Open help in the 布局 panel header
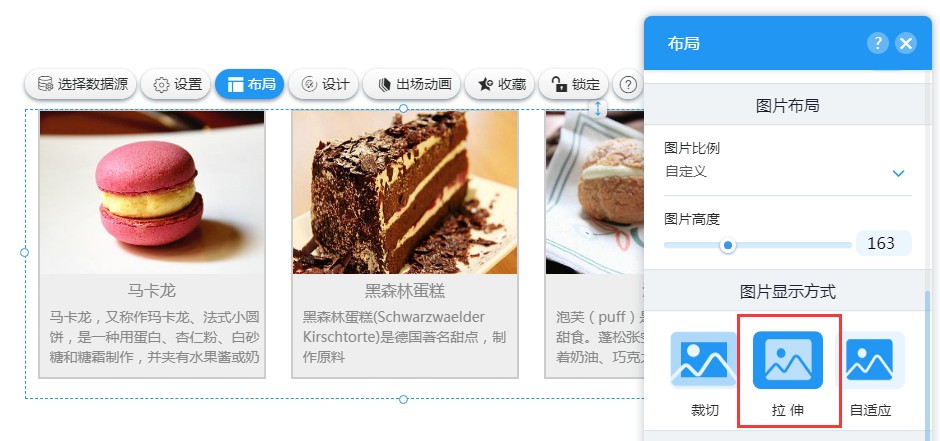Screen dimensions: 940x441 pyautogui.click(x=877, y=43)
